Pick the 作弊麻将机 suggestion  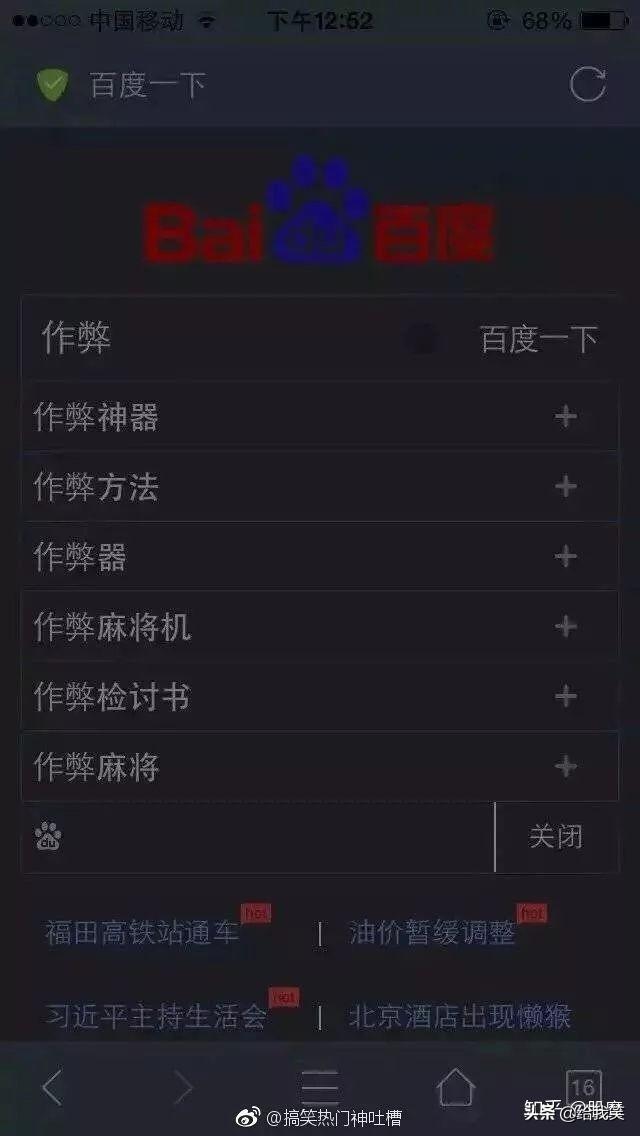click(x=112, y=627)
